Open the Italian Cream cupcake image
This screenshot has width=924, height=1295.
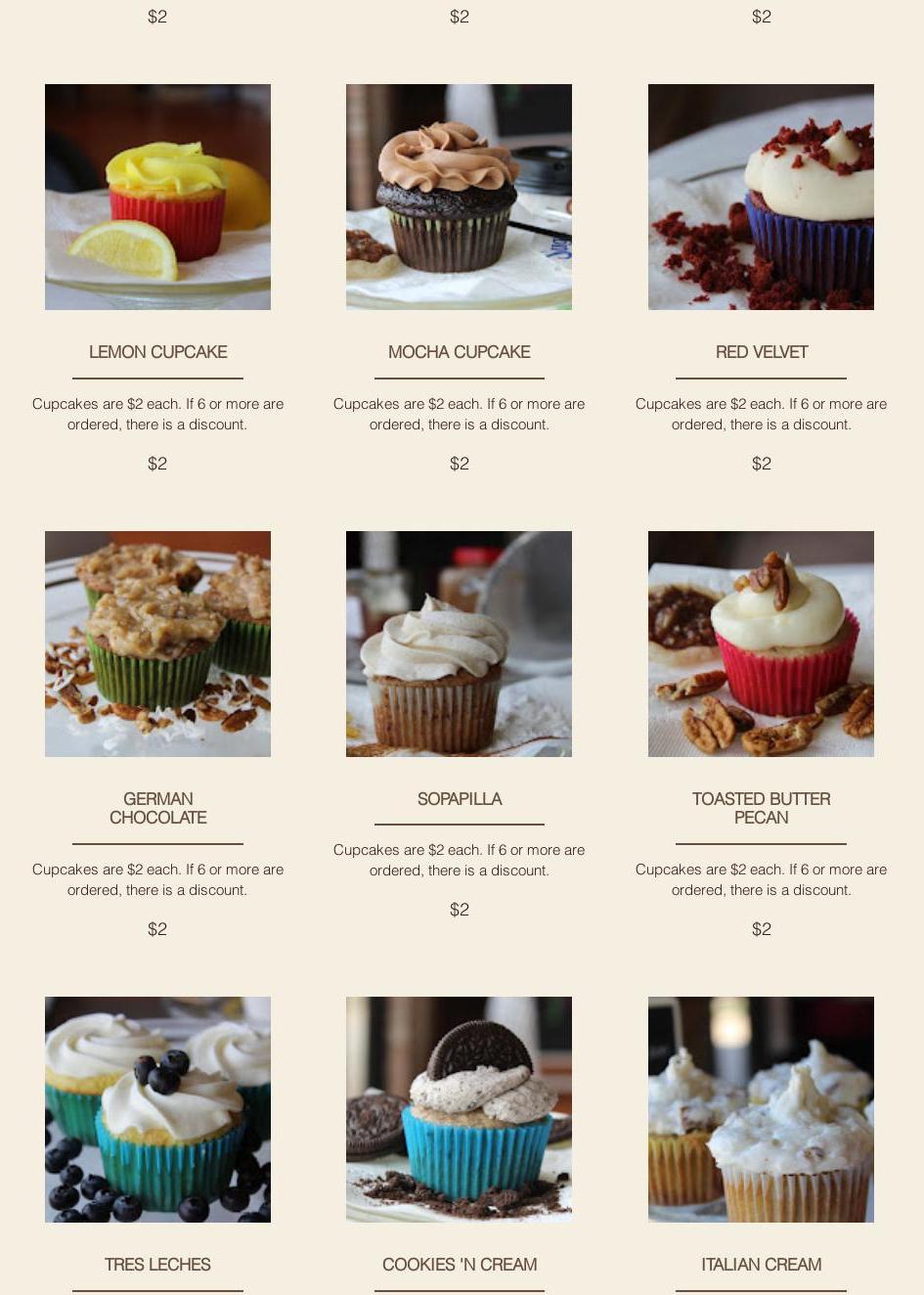point(761,1109)
